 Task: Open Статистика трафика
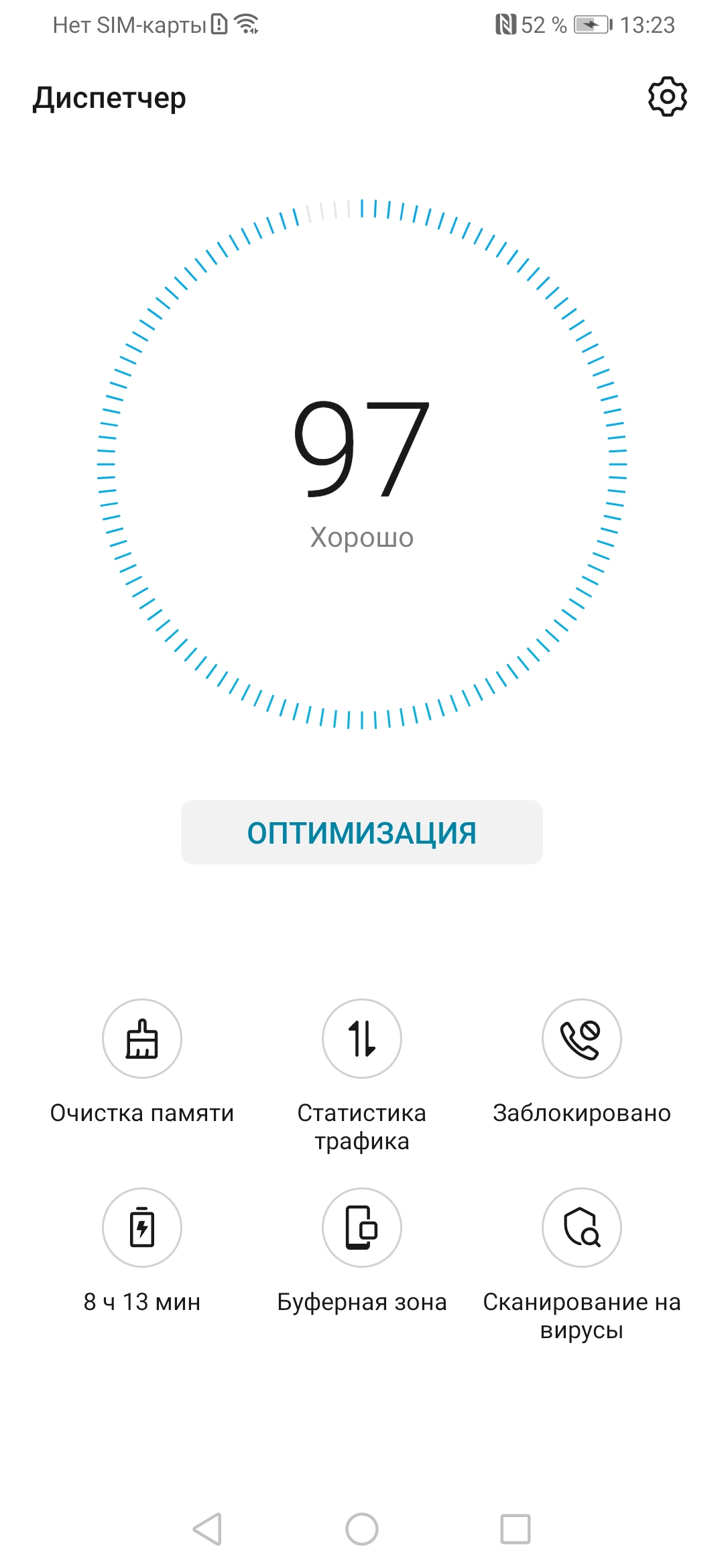[362, 1039]
